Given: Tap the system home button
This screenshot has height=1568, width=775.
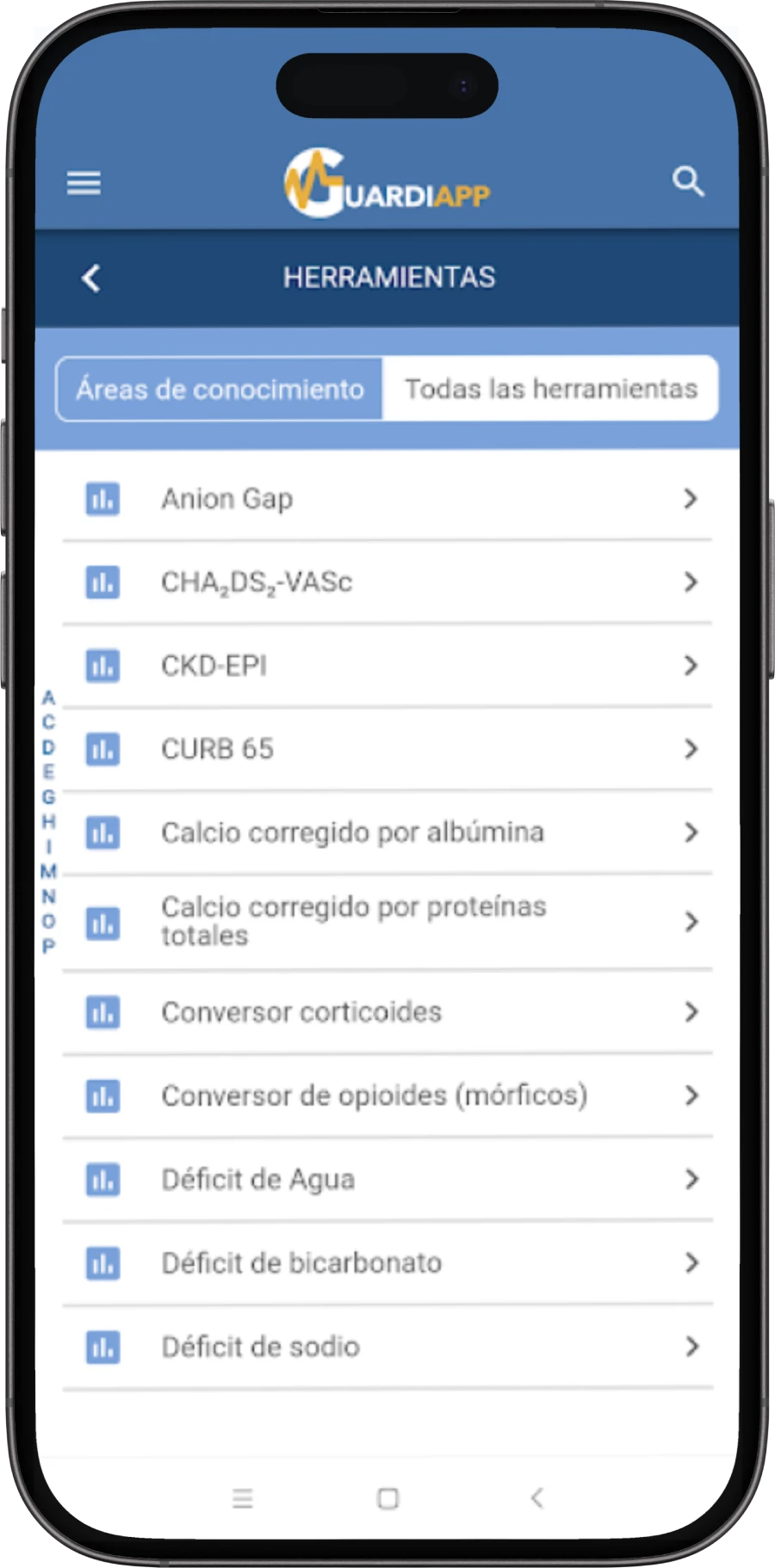Looking at the screenshot, I should point(388,1499).
